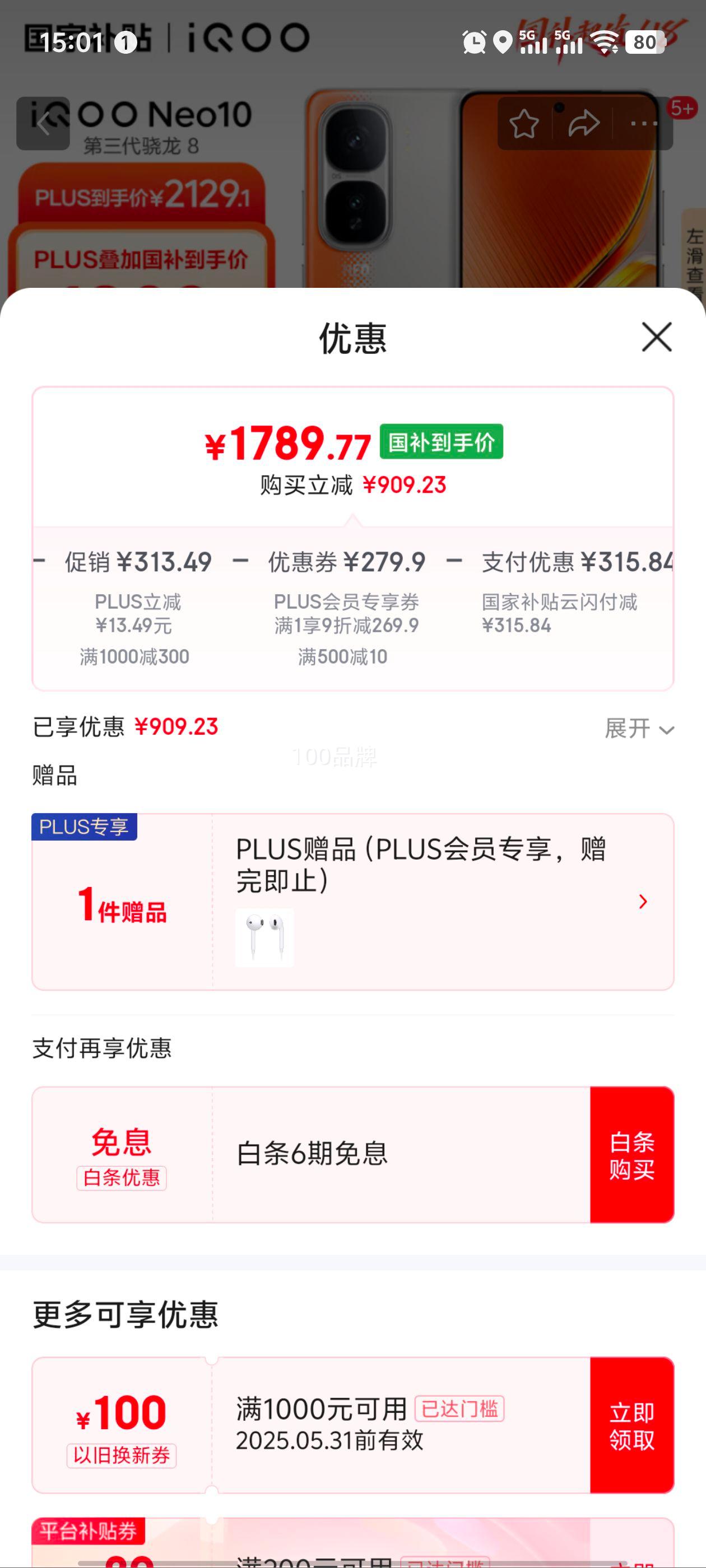The height and width of the screenshot is (1568, 706).
Task: Tap the ¥100 以旧换新券 coupon label
Action: tap(122, 1426)
